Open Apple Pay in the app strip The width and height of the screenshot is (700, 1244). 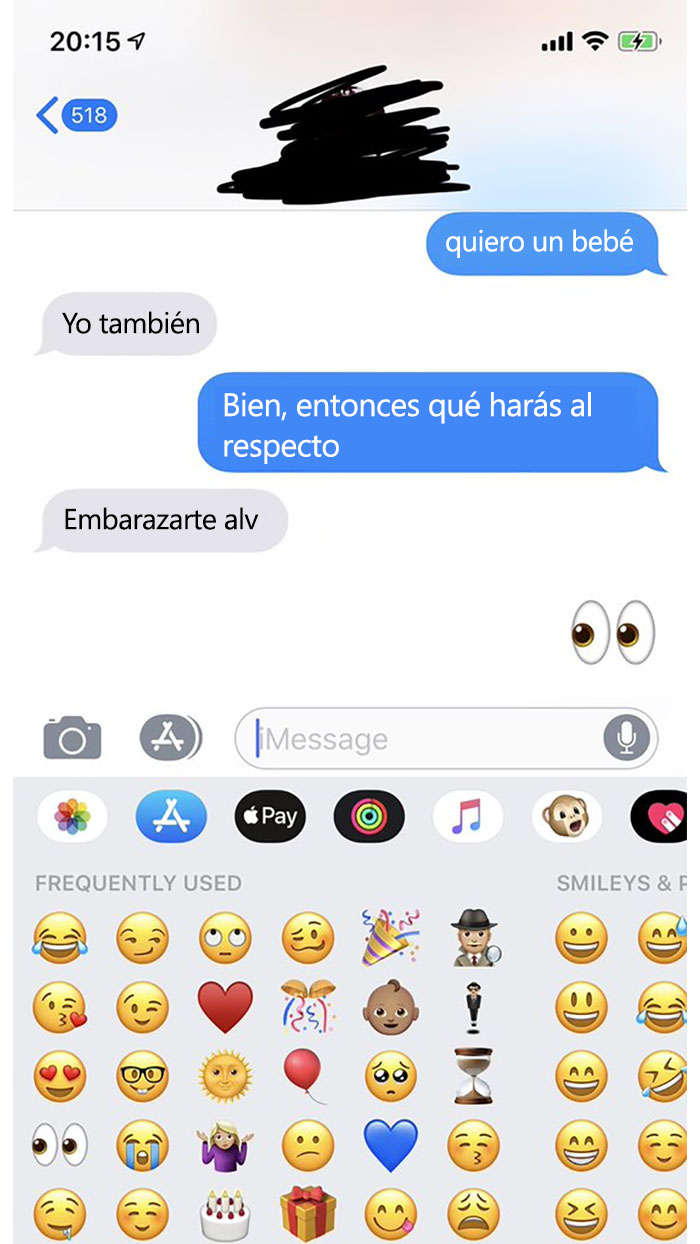coord(270,817)
